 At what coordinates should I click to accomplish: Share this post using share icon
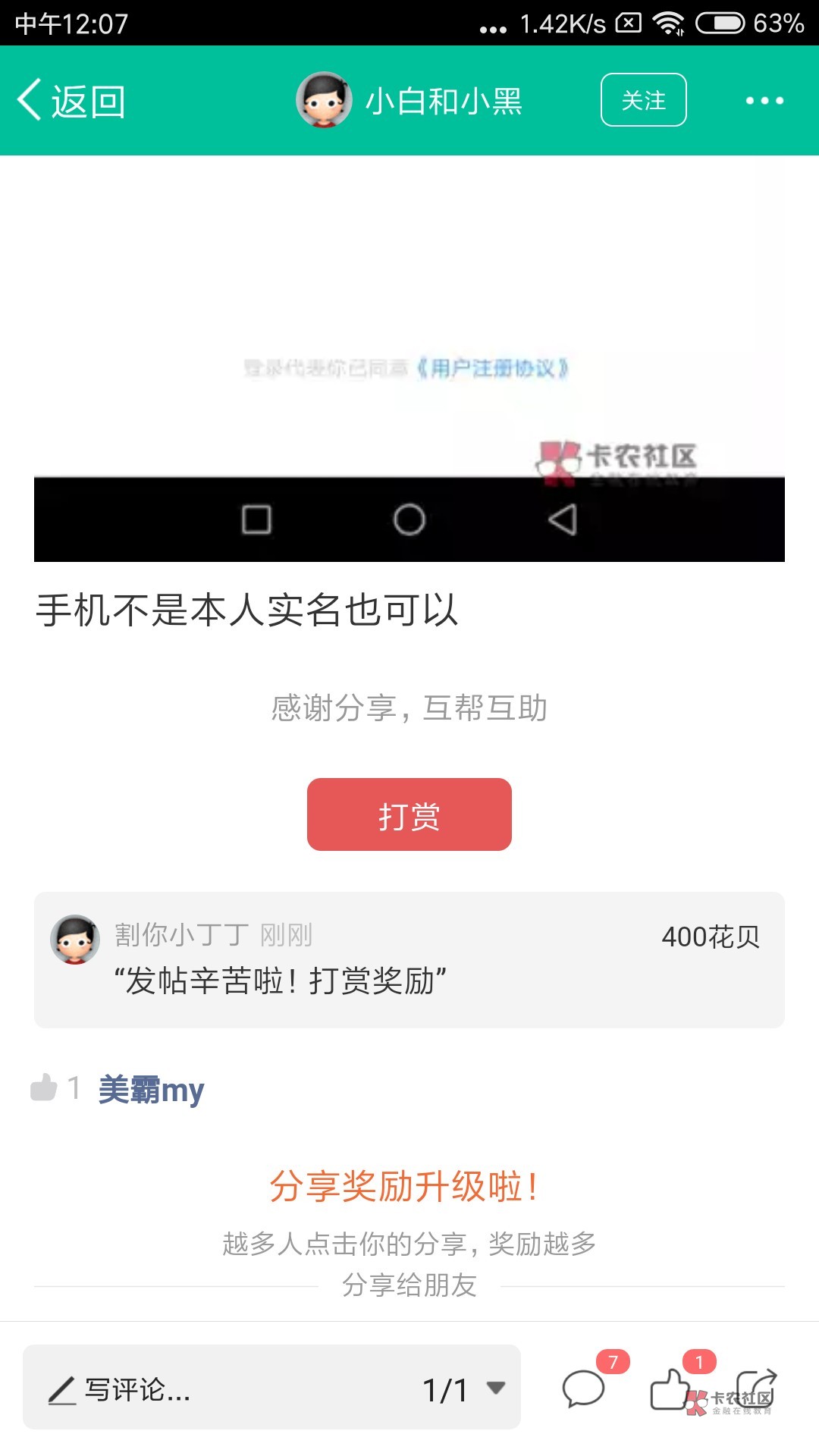tap(757, 1389)
